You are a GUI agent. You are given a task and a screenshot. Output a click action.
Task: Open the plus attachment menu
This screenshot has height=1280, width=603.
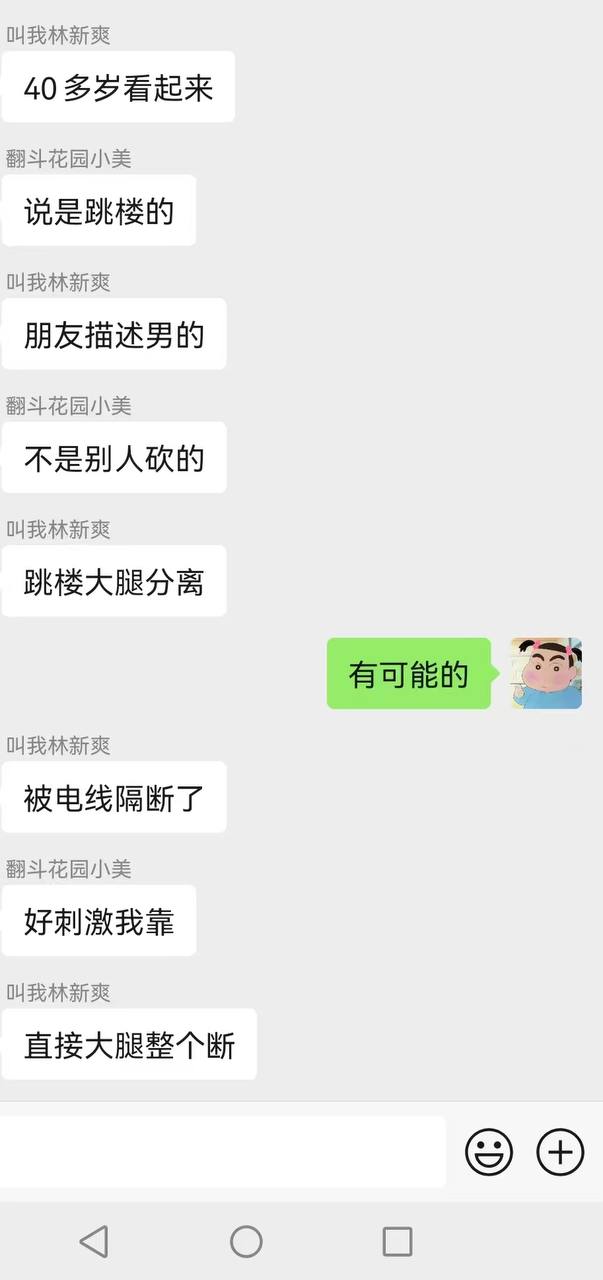click(560, 1152)
